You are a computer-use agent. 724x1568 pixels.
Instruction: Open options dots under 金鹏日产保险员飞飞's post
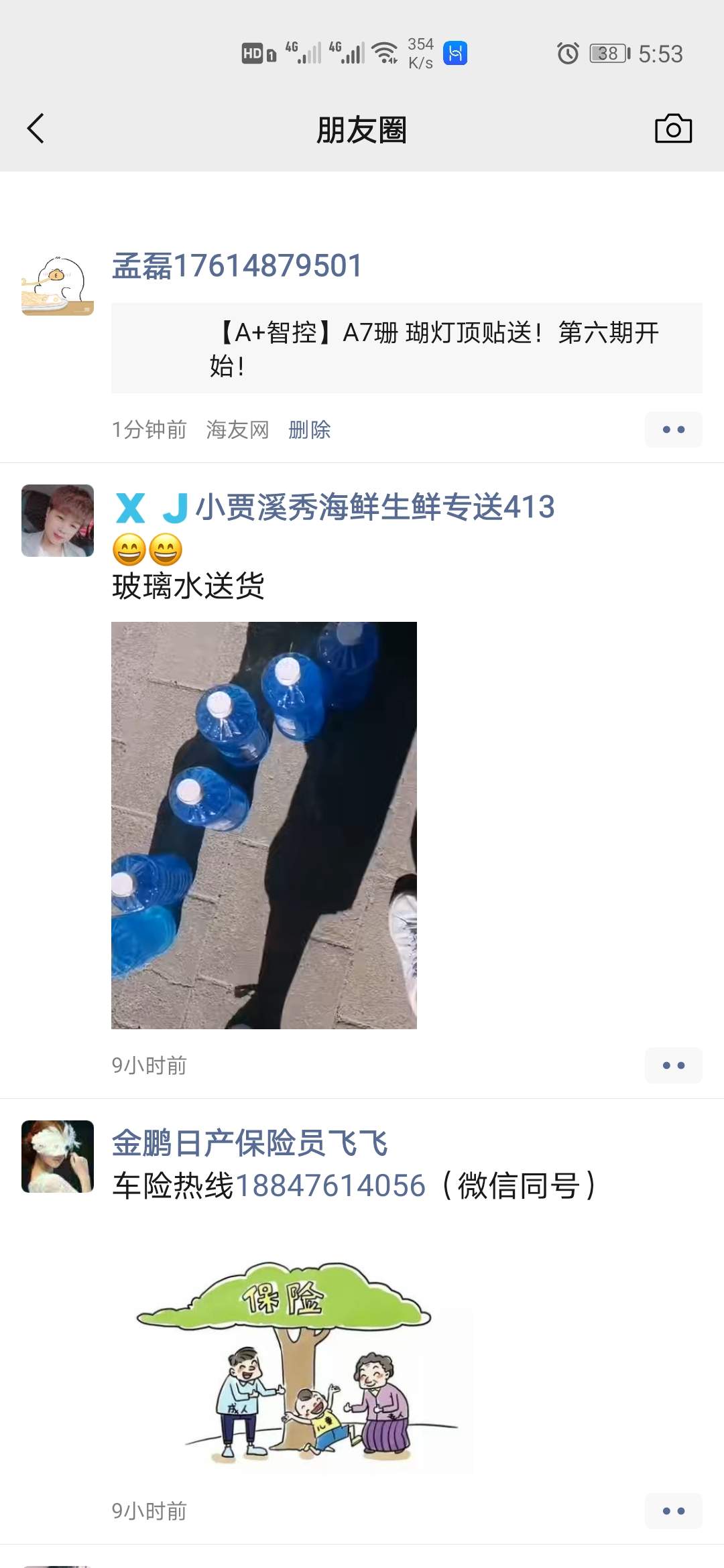pyautogui.click(x=673, y=1511)
